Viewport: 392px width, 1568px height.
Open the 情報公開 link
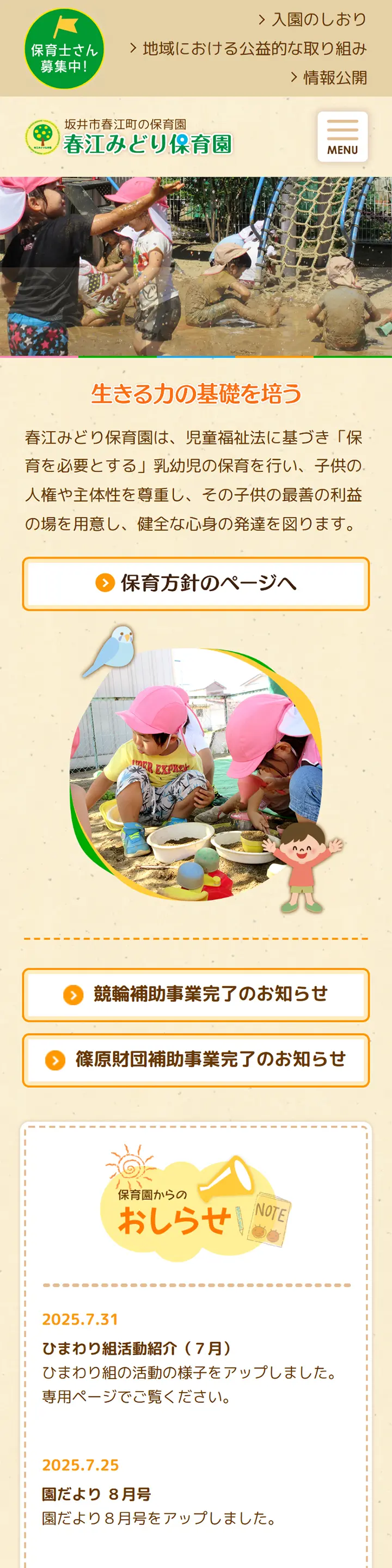(329, 78)
